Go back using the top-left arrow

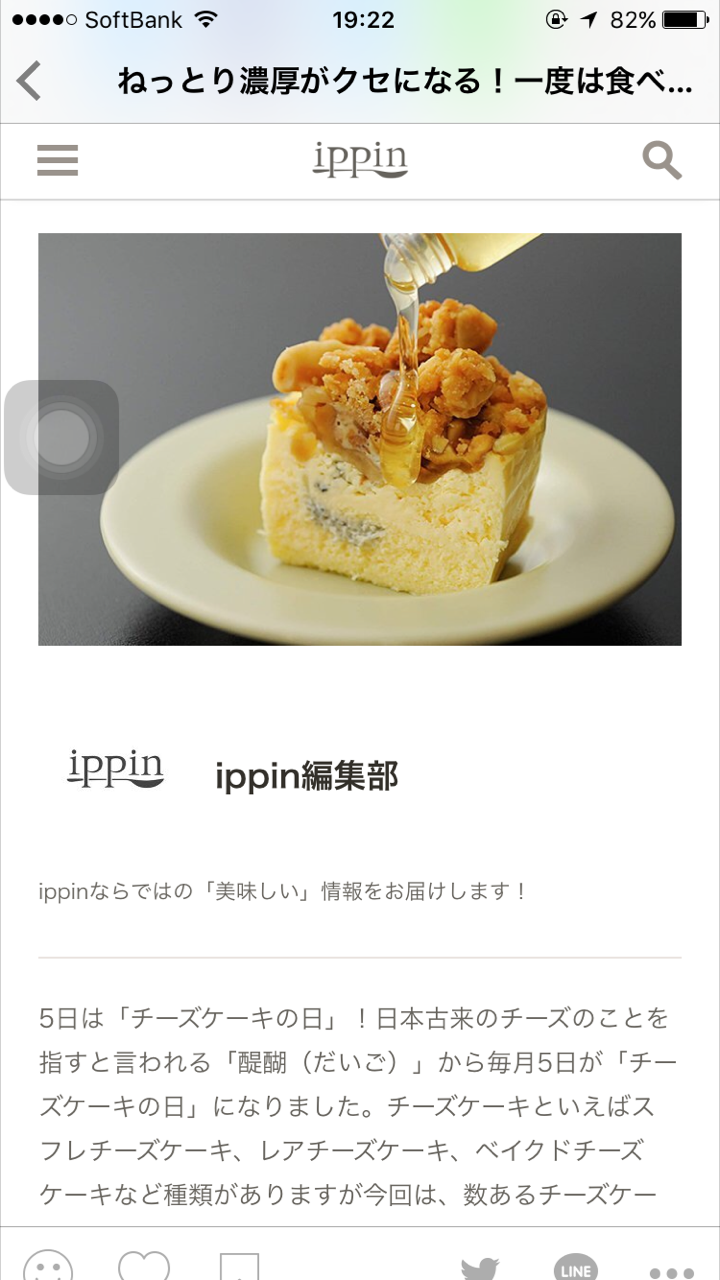[x=30, y=81]
